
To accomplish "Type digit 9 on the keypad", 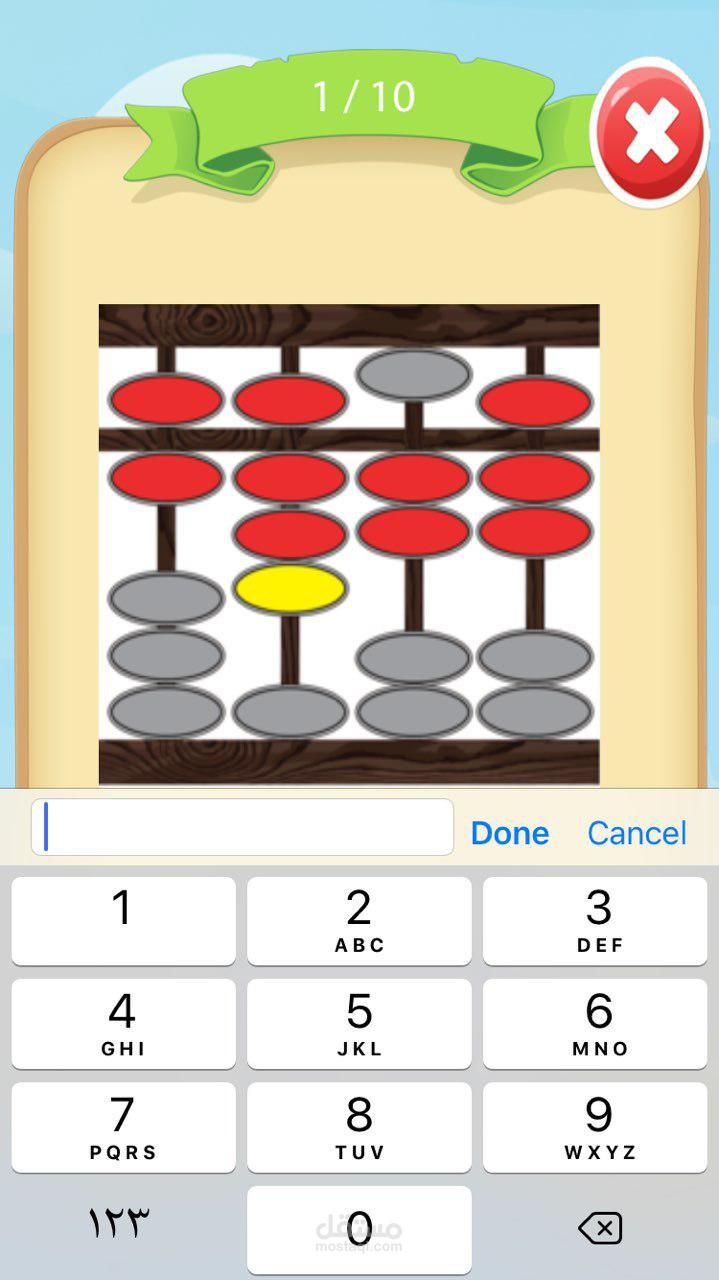I will [x=598, y=1127].
